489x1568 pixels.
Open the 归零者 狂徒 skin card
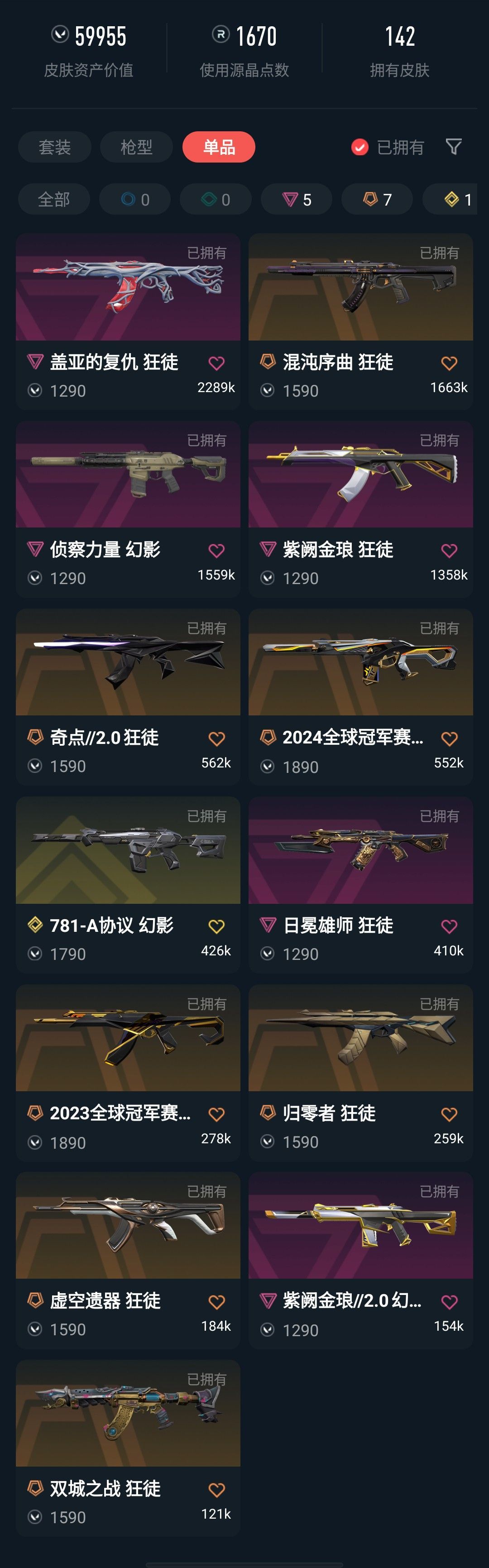point(360,1073)
